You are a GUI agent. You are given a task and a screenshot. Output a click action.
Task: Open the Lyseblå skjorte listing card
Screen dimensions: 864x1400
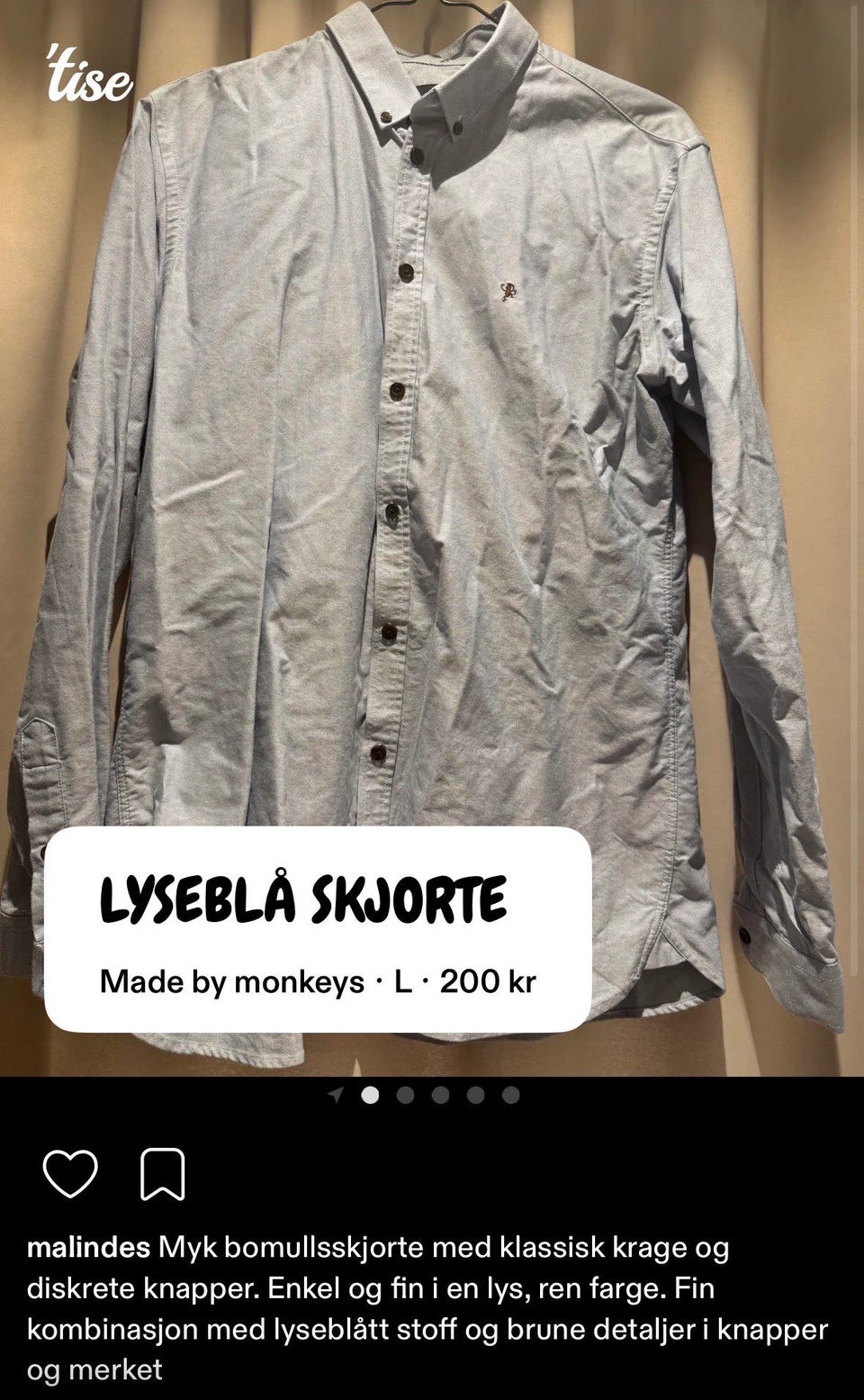click(318, 929)
